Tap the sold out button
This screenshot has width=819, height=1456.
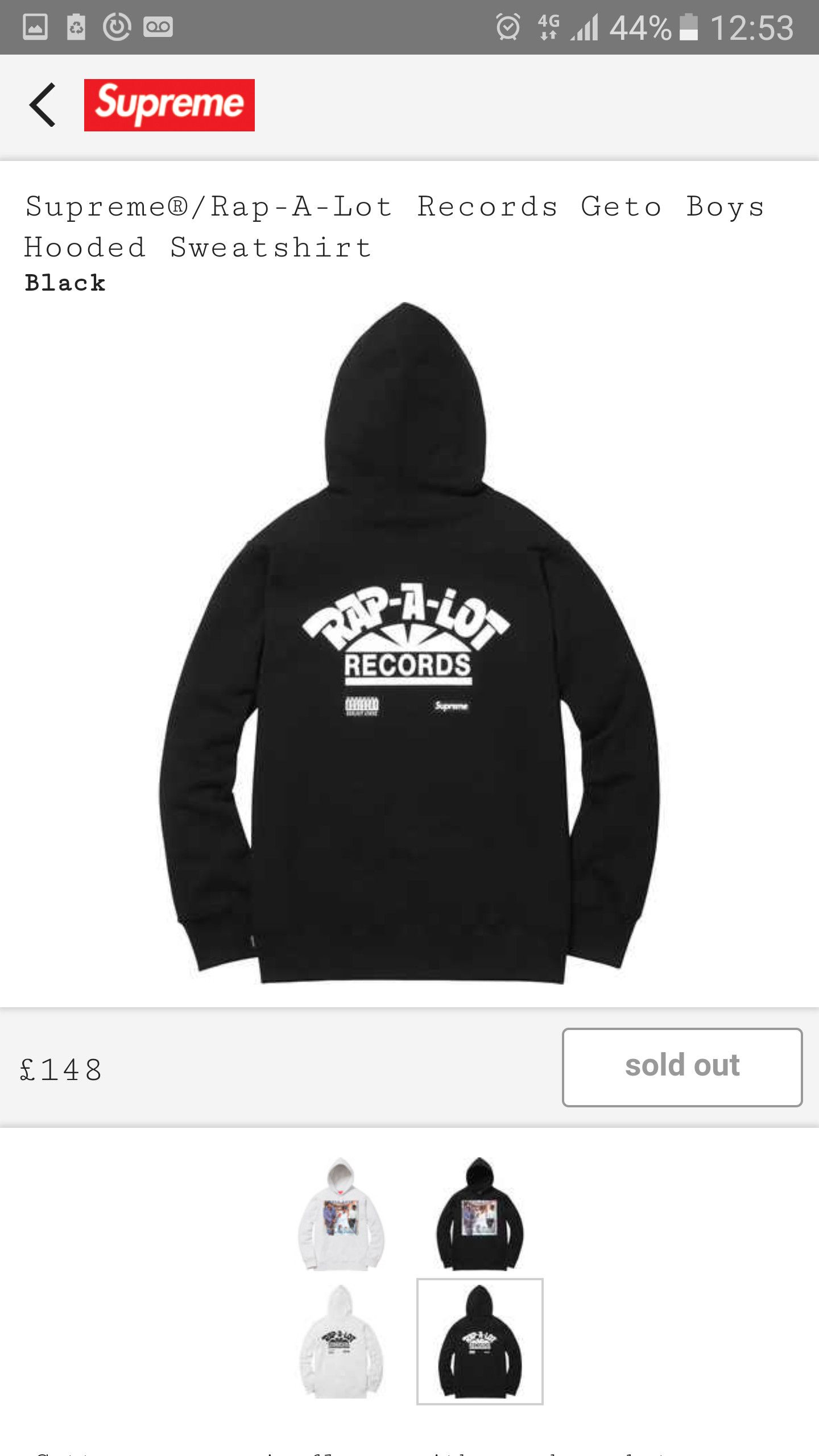point(681,1067)
